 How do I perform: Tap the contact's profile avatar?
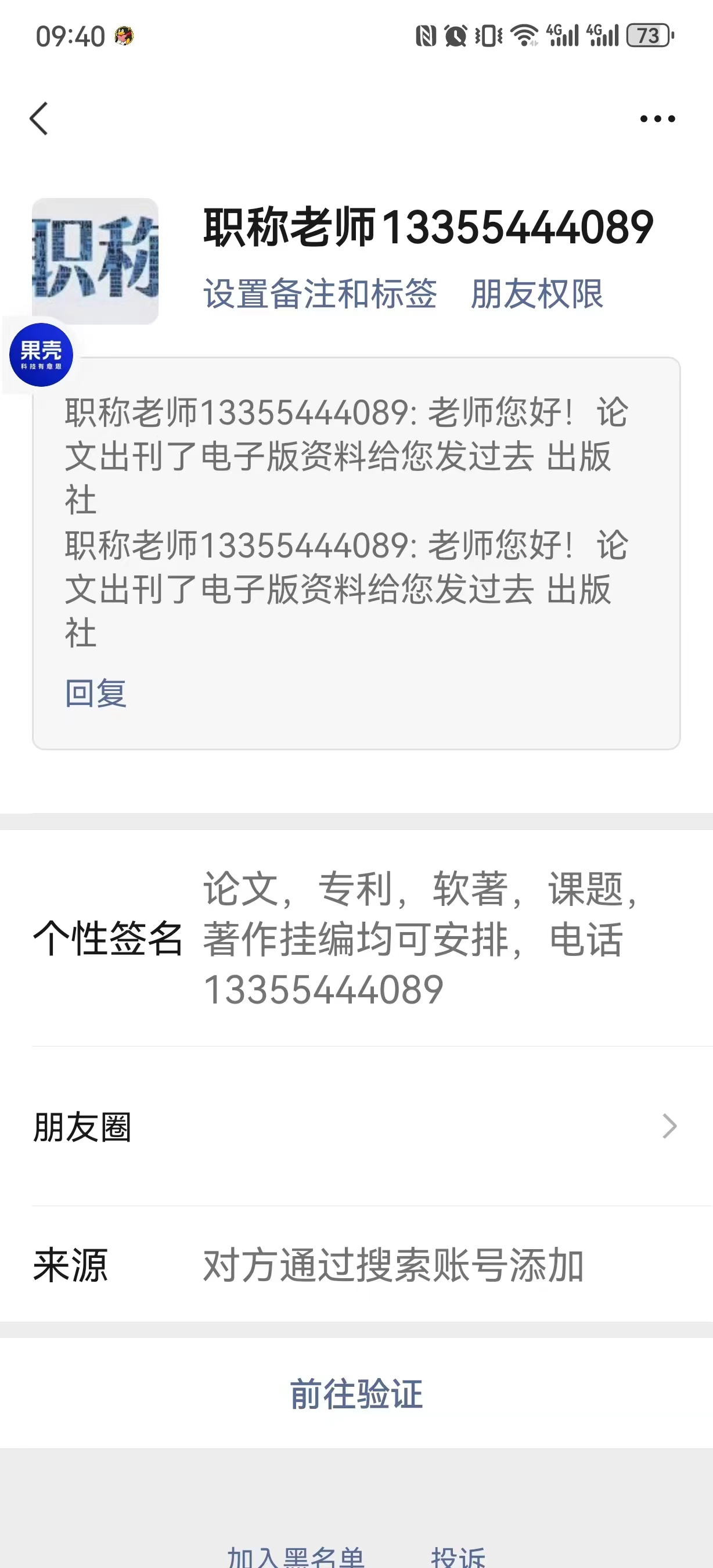point(95,261)
